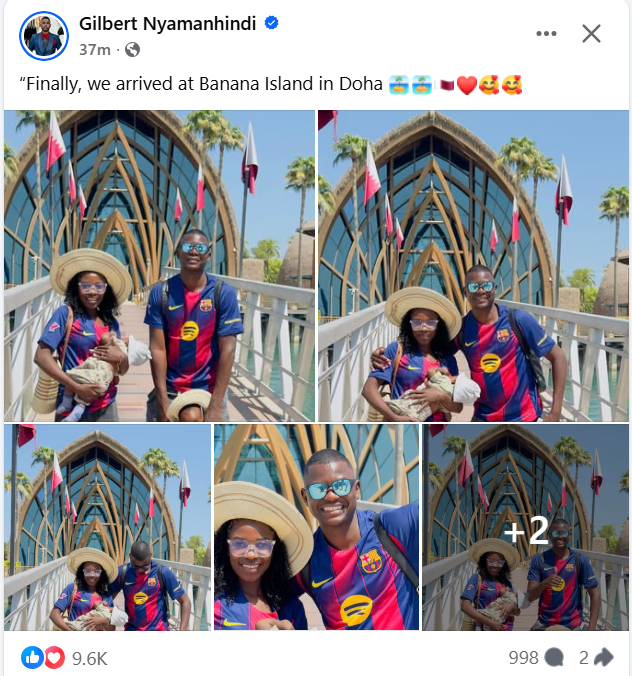This screenshot has height=676, width=632.
Task: Open the post's three-dot options menu
Action: (x=546, y=34)
